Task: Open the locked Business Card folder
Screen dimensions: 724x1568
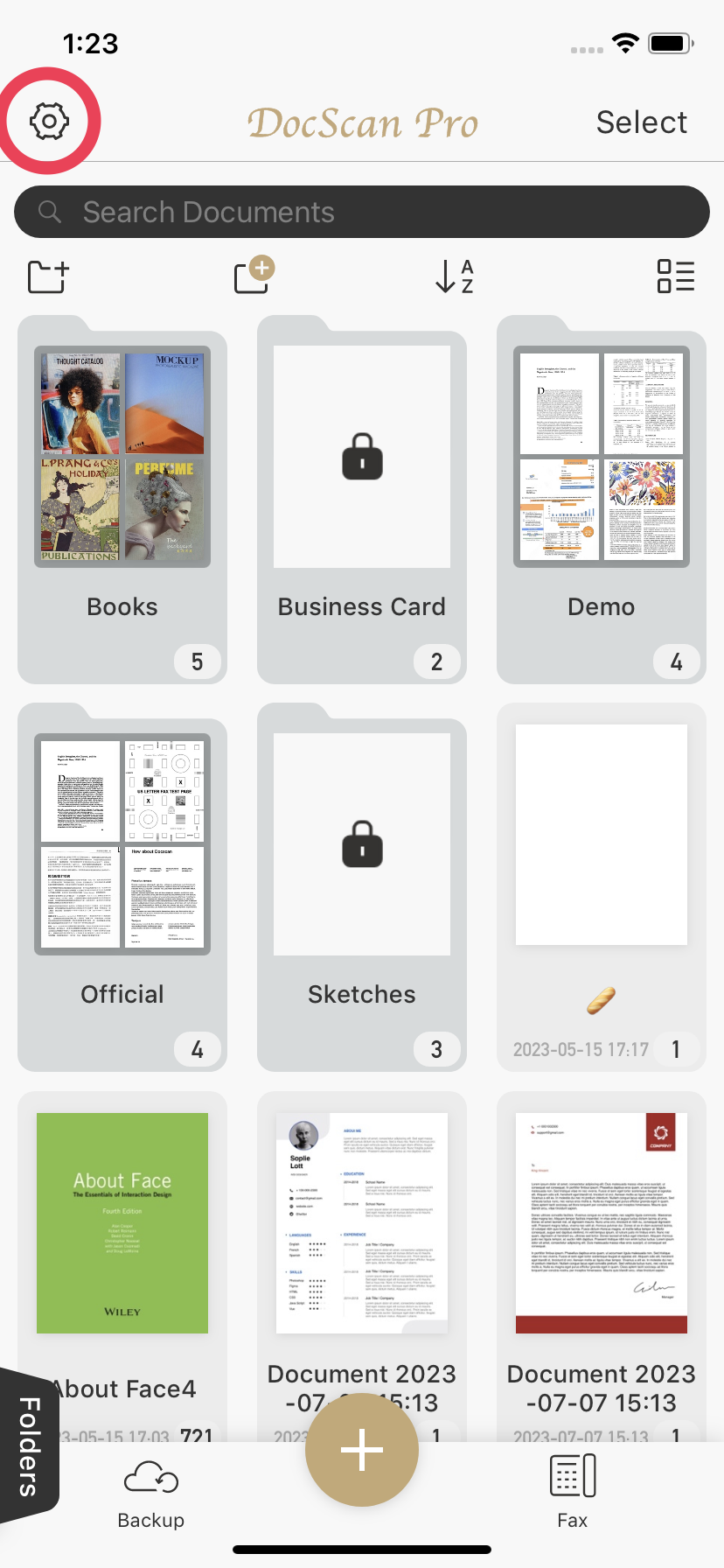Action: [362, 500]
